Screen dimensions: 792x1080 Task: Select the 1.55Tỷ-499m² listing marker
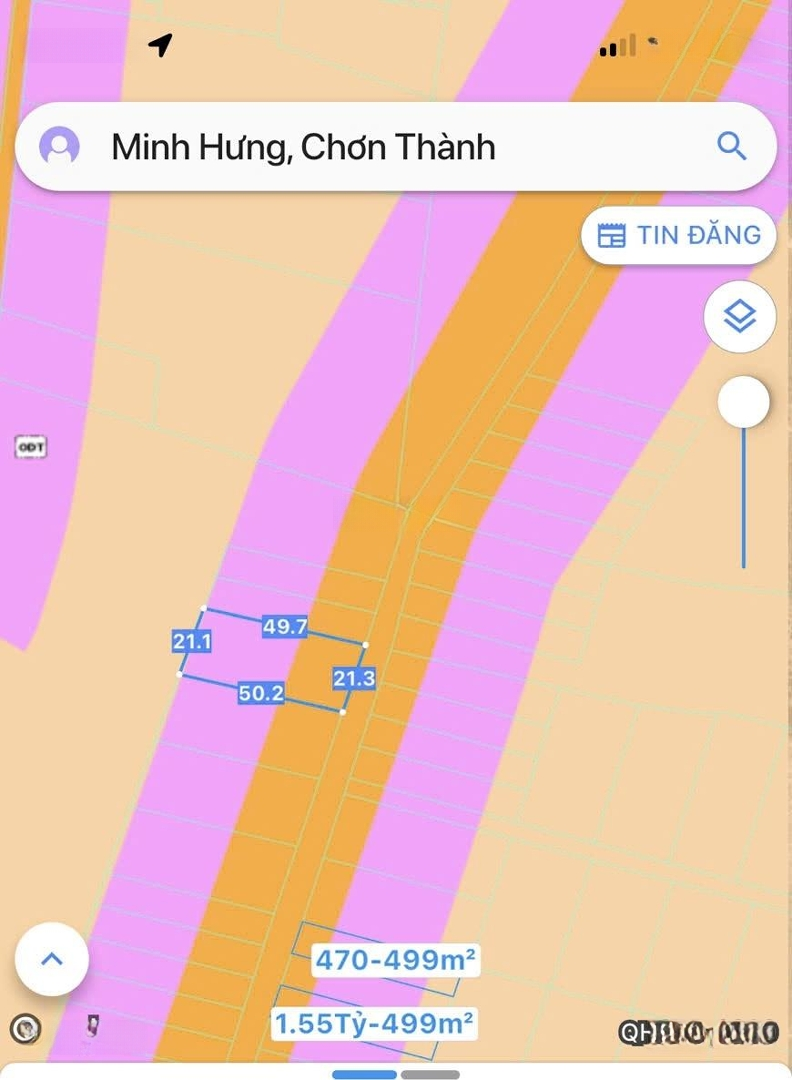pyautogui.click(x=374, y=1023)
